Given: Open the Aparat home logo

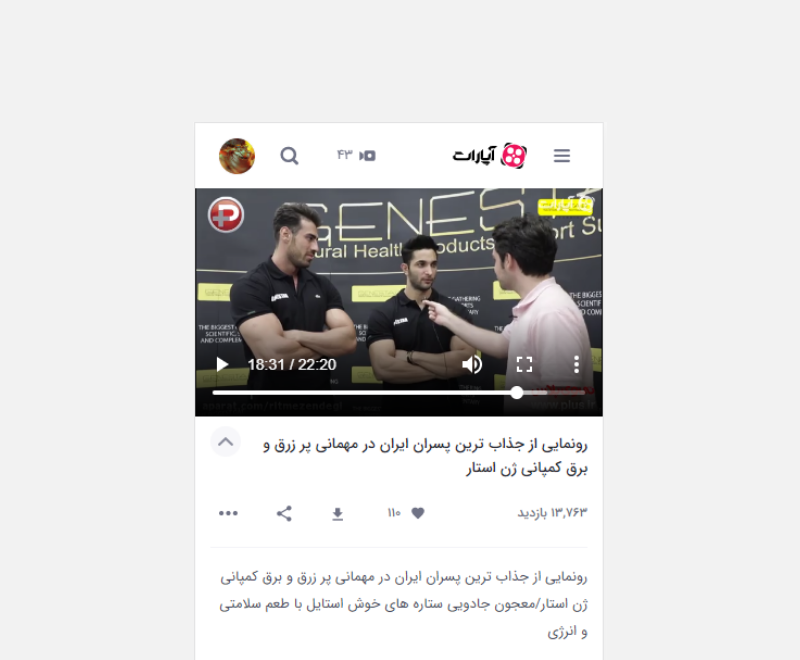Looking at the screenshot, I should point(489,156).
